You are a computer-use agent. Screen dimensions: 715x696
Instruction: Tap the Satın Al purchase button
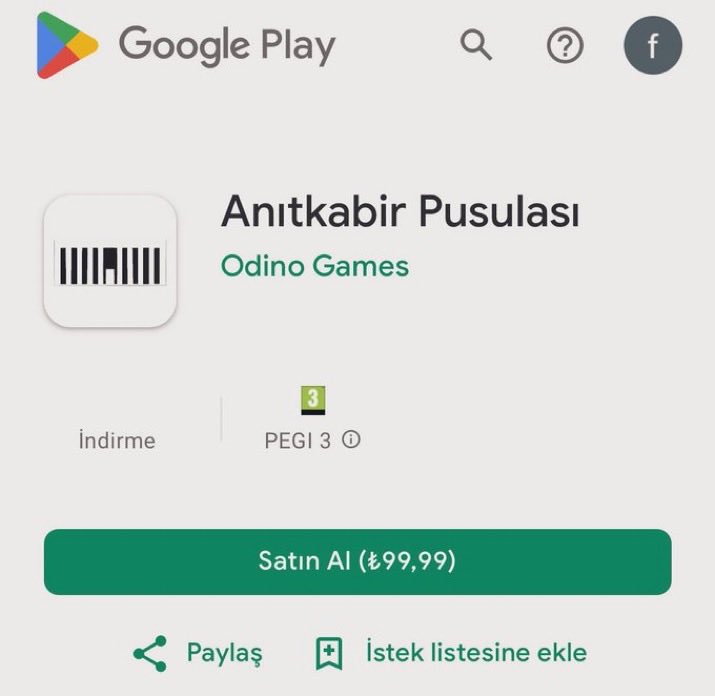pos(357,562)
